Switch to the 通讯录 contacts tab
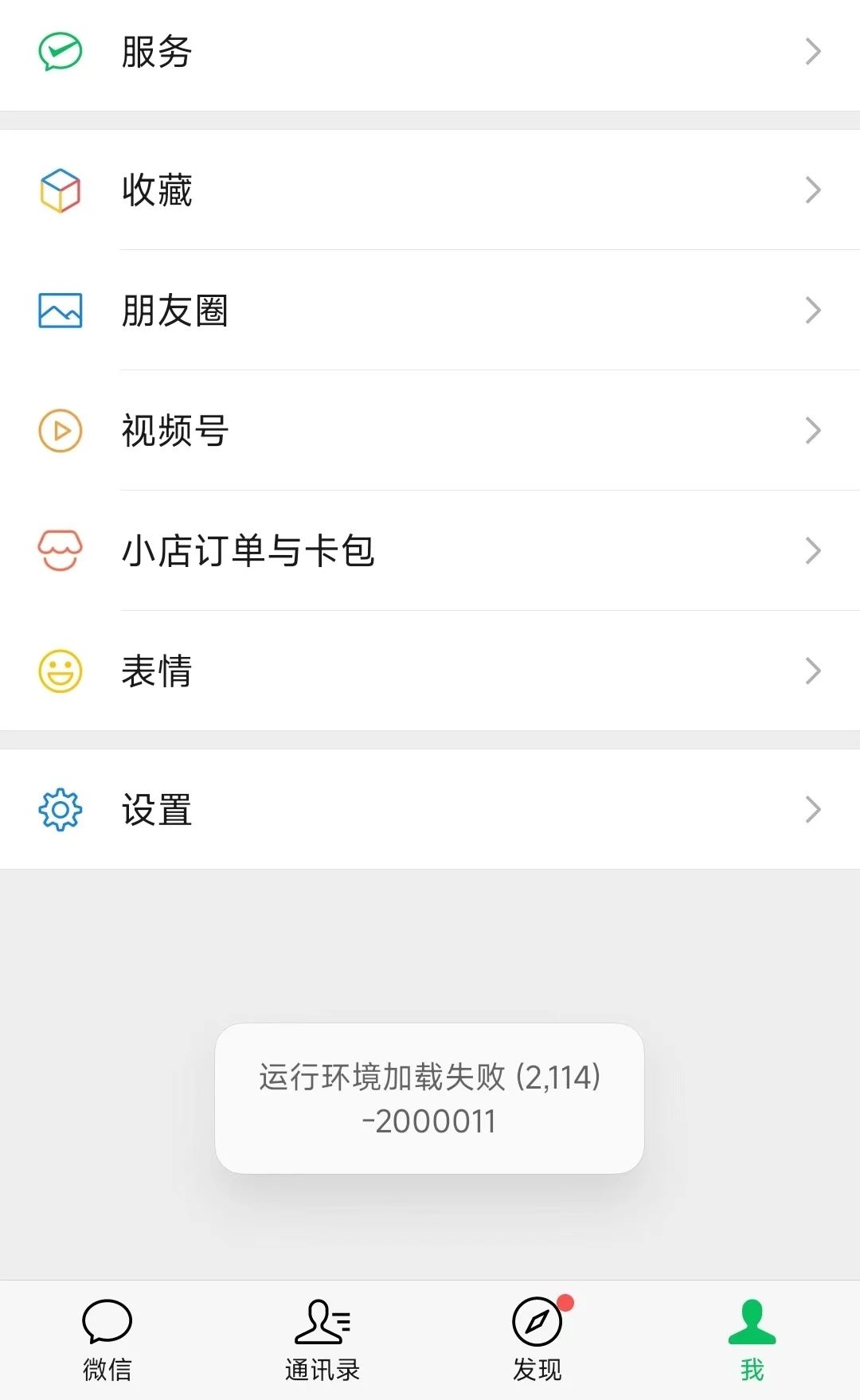Screen dimensions: 860x1400 click(322, 1339)
